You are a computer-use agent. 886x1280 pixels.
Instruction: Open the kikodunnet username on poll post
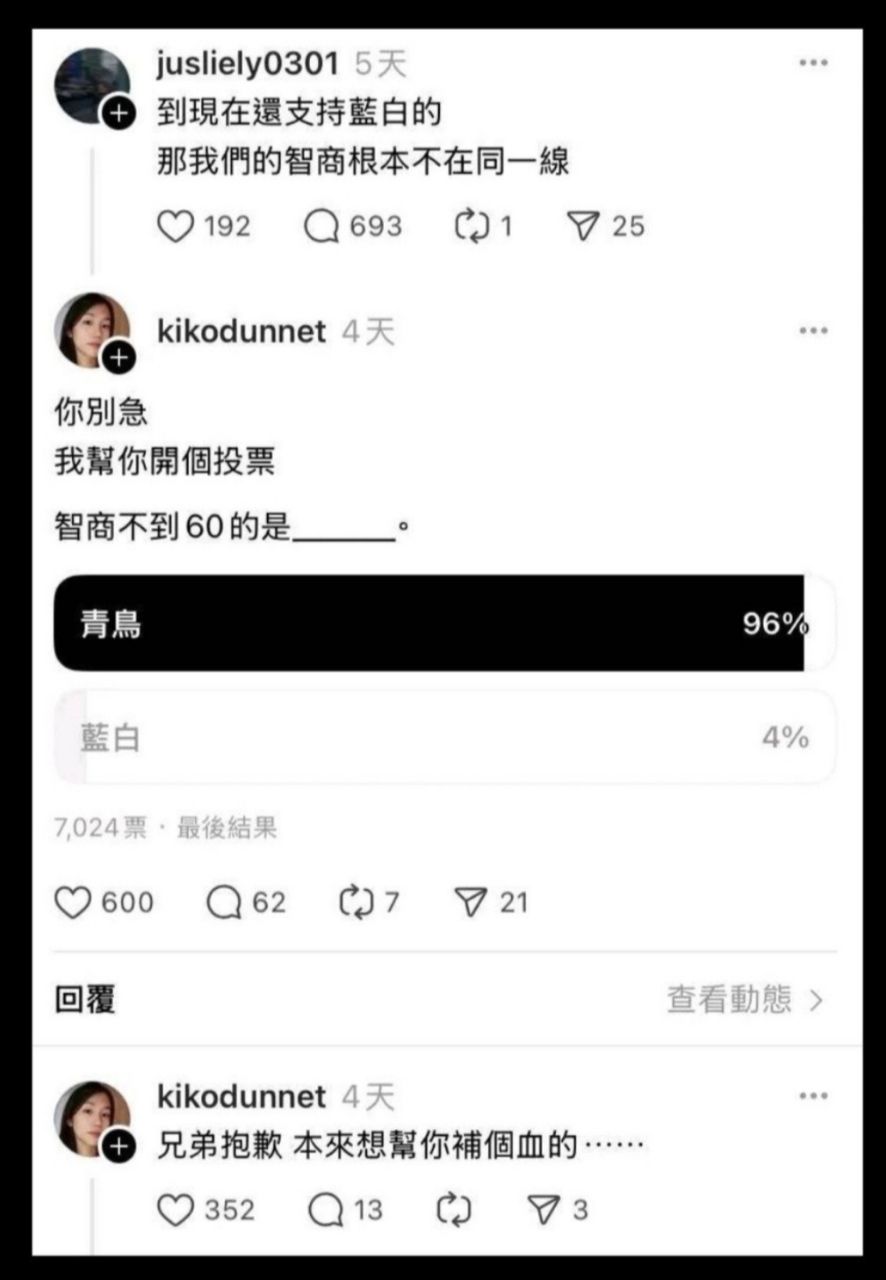coord(241,331)
